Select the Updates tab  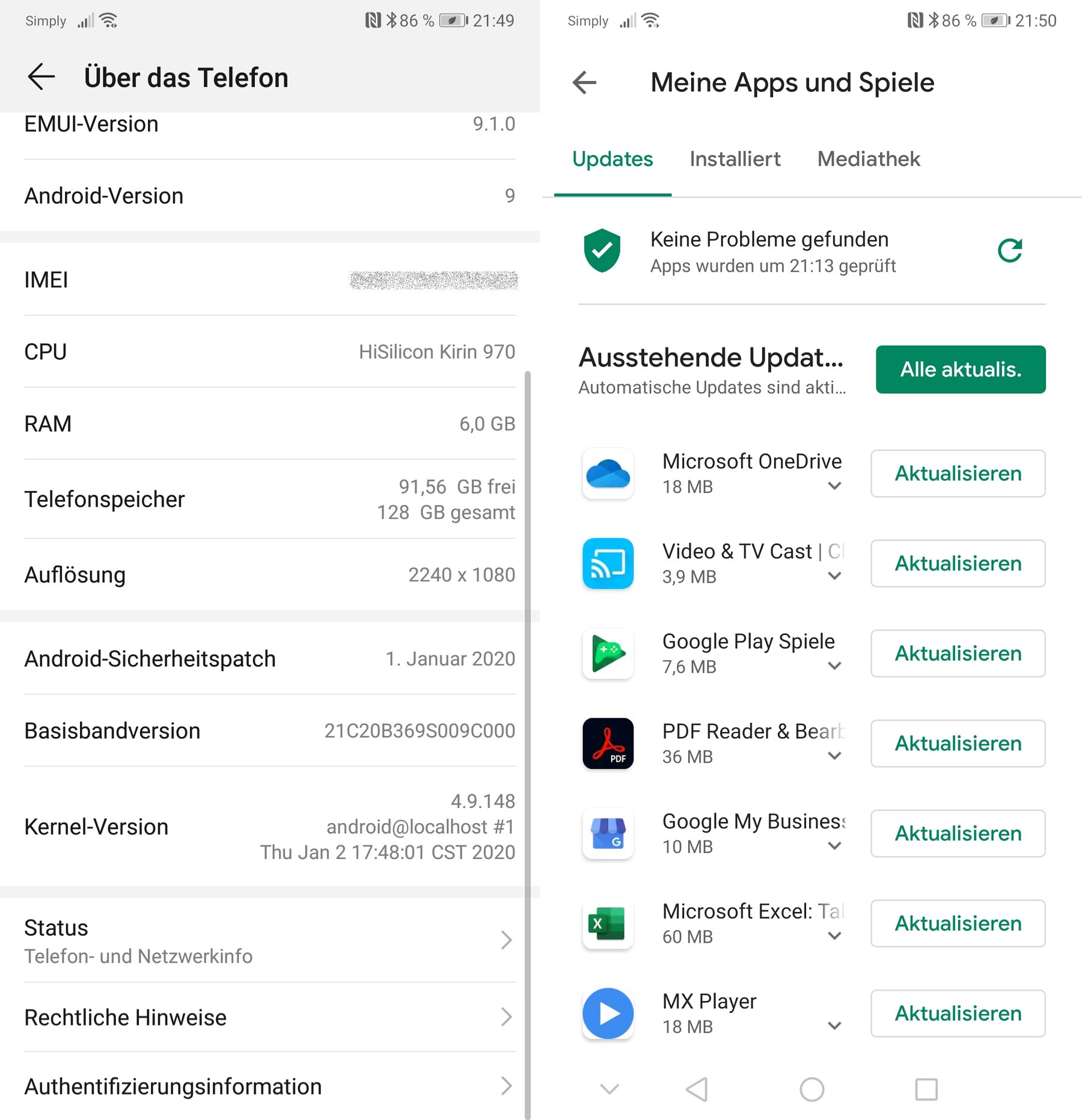pyautogui.click(x=612, y=159)
